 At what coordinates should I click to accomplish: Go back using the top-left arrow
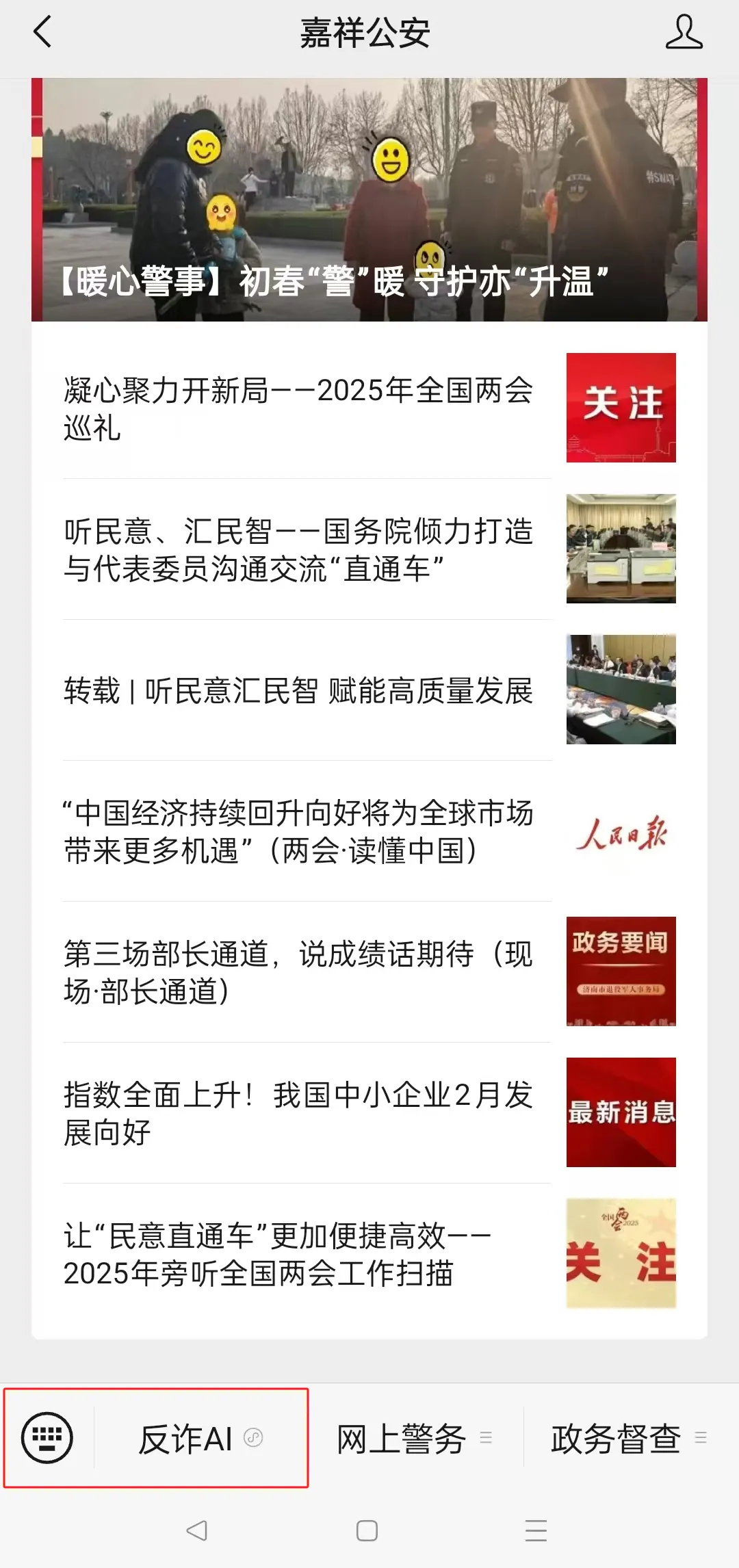tap(42, 32)
